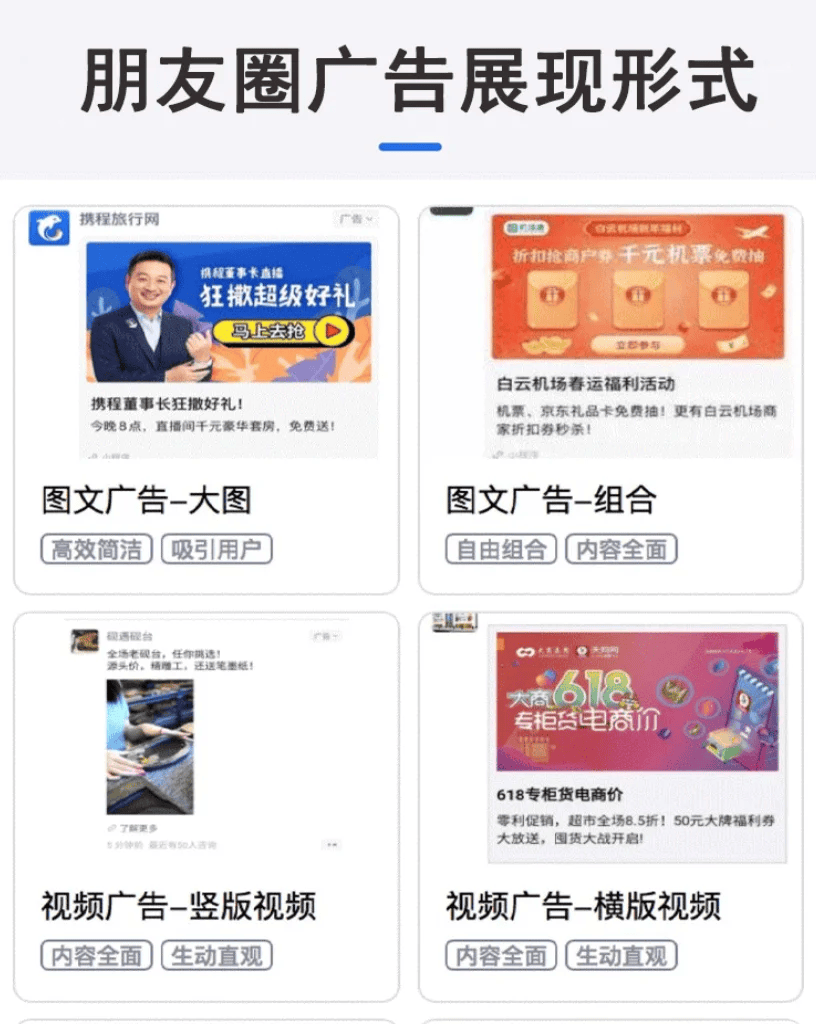Open the 广告 menu on the inkstone video ad
Image resolution: width=816 pixels, height=1024 pixels.
click(x=325, y=635)
